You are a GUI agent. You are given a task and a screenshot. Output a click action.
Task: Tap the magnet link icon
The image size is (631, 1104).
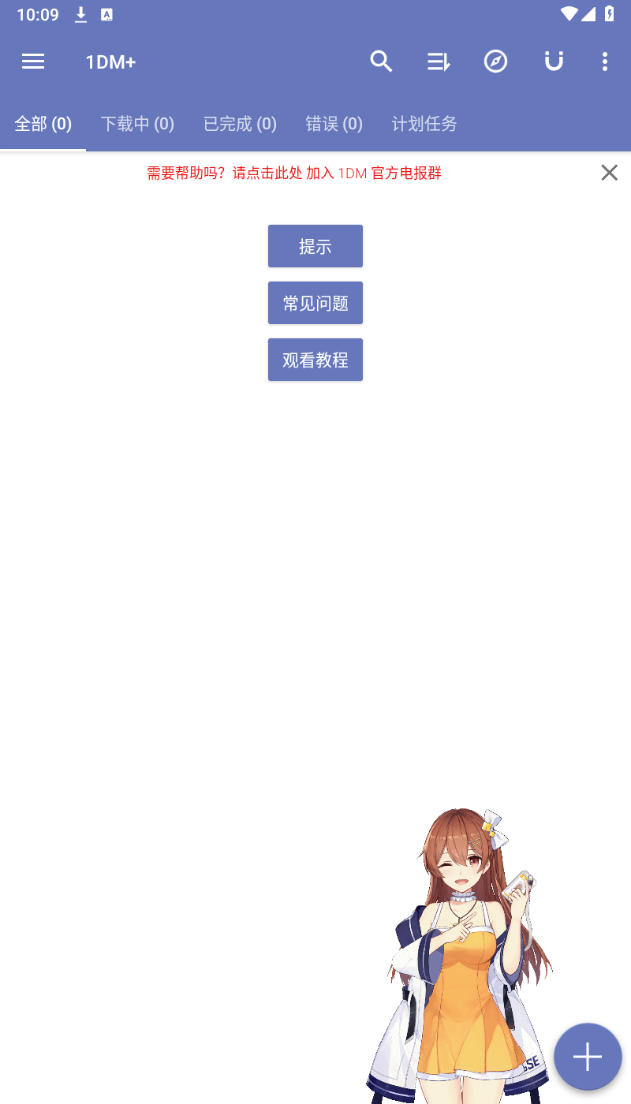[x=553, y=62]
